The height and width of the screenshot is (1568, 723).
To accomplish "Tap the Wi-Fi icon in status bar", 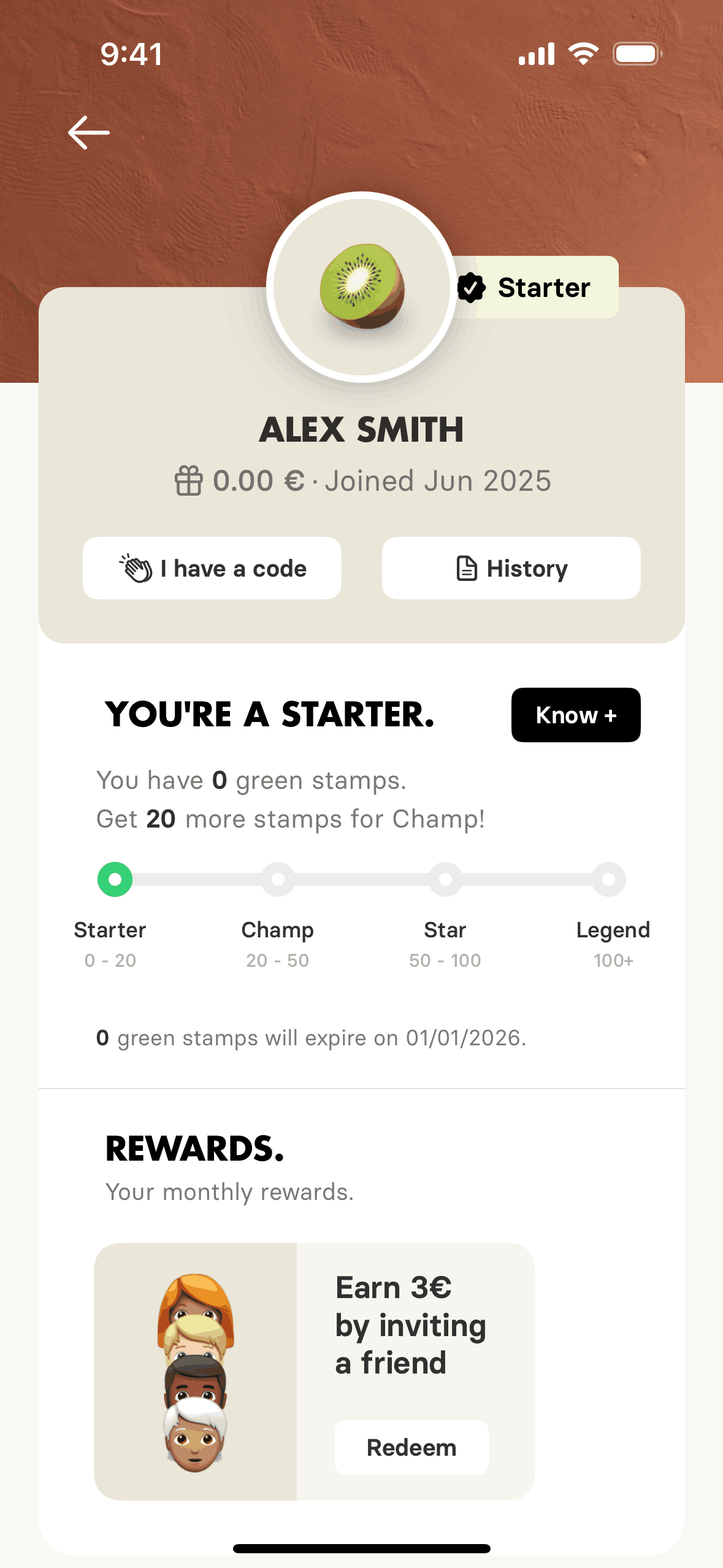I will [x=583, y=53].
